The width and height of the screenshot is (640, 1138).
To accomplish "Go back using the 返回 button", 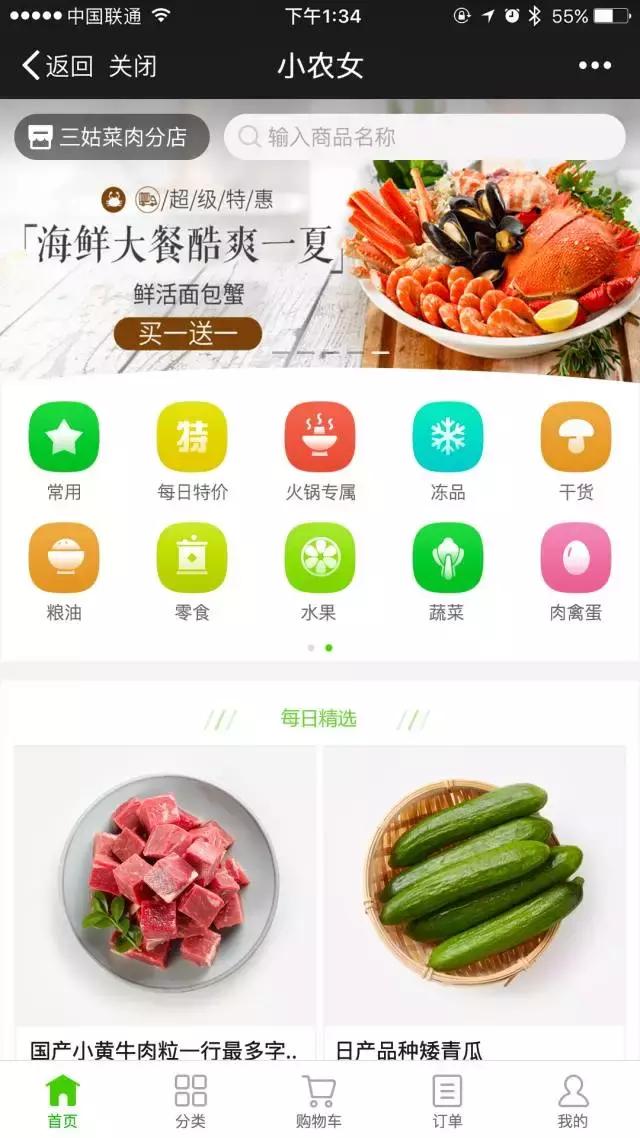I will 58,67.
